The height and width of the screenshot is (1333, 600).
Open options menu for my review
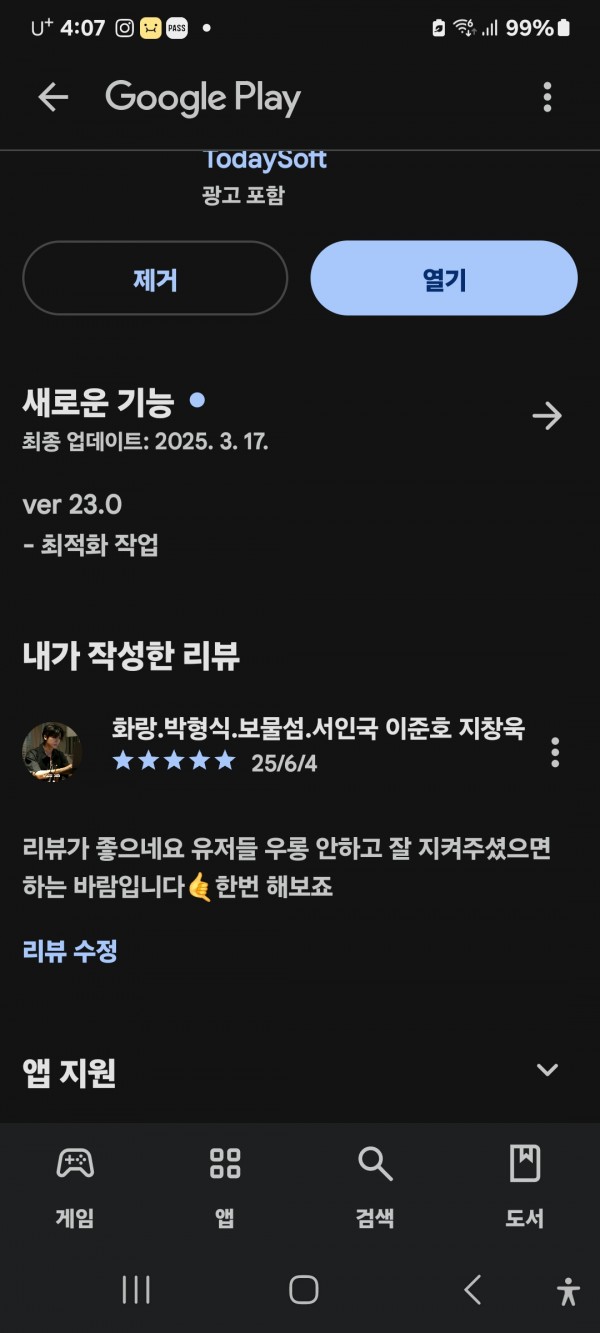click(555, 752)
